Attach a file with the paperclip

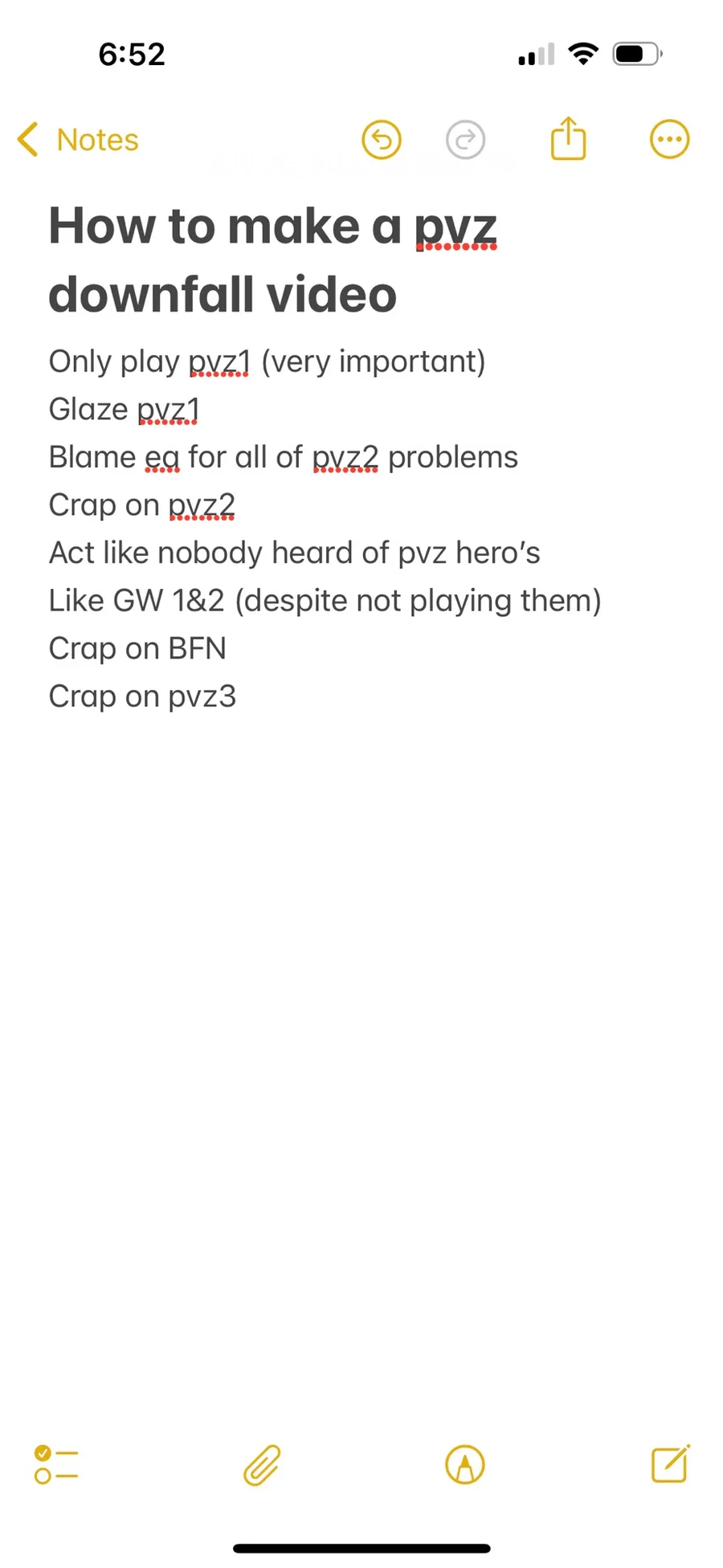(263, 1464)
